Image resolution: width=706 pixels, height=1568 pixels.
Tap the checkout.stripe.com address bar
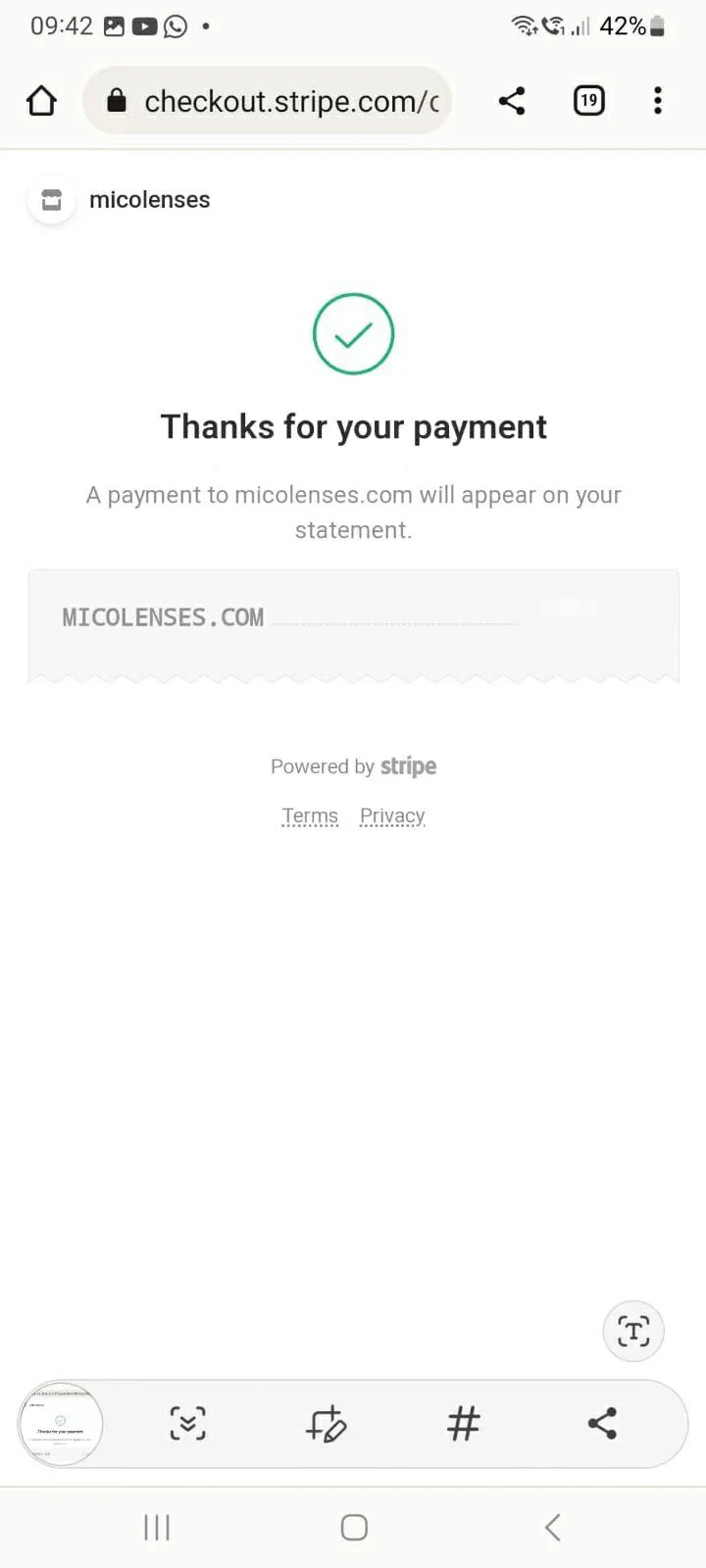click(x=267, y=101)
